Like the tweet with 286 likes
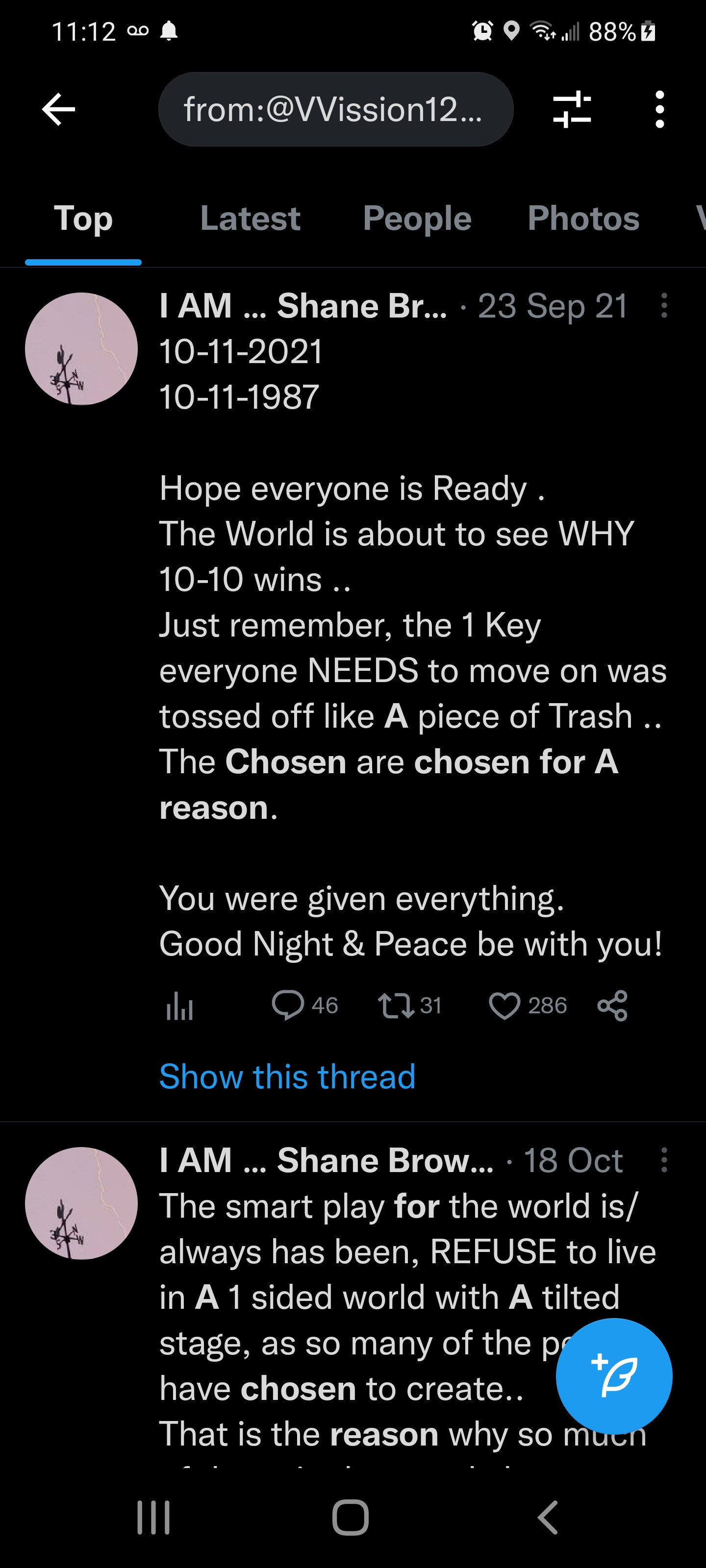The width and height of the screenshot is (706, 1568). coord(504,1005)
